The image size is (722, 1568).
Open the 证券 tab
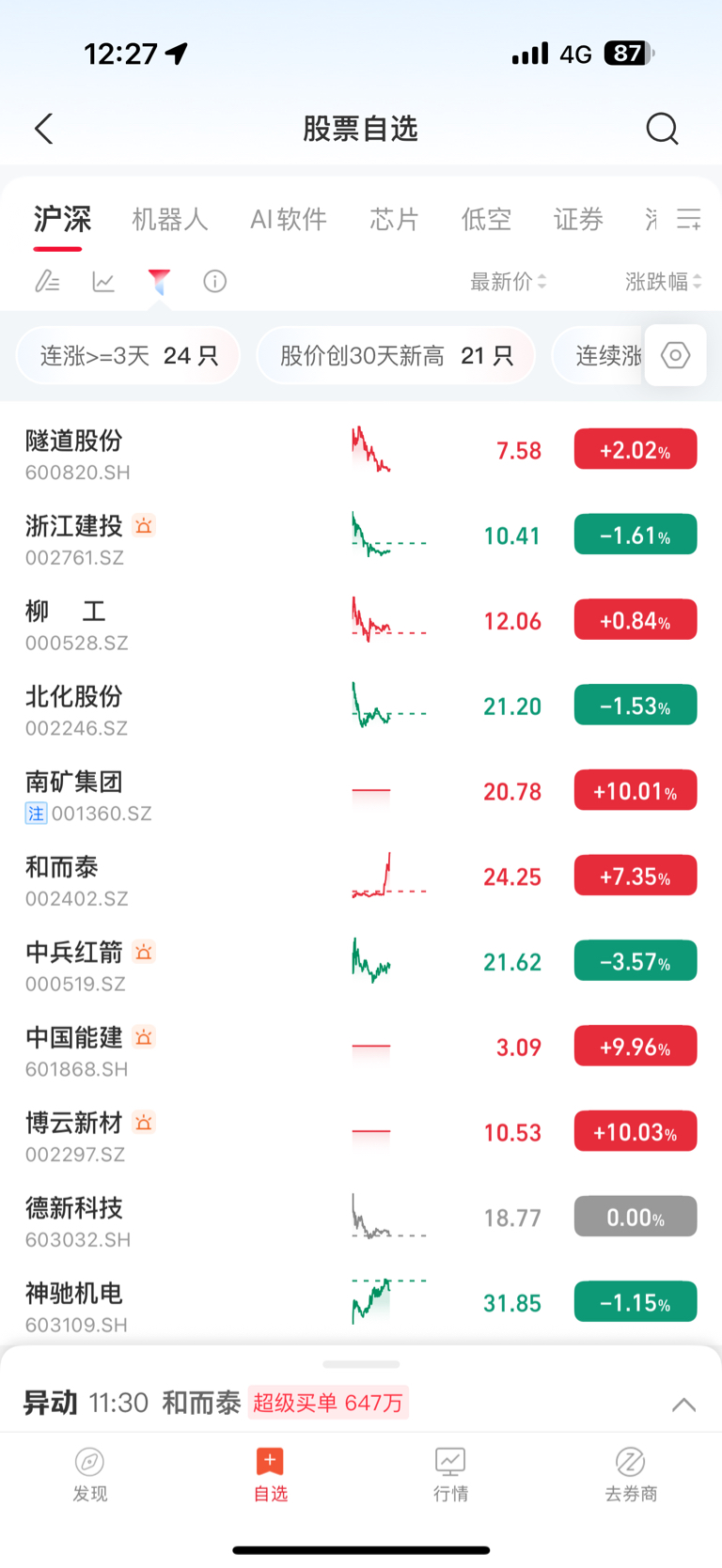(578, 219)
